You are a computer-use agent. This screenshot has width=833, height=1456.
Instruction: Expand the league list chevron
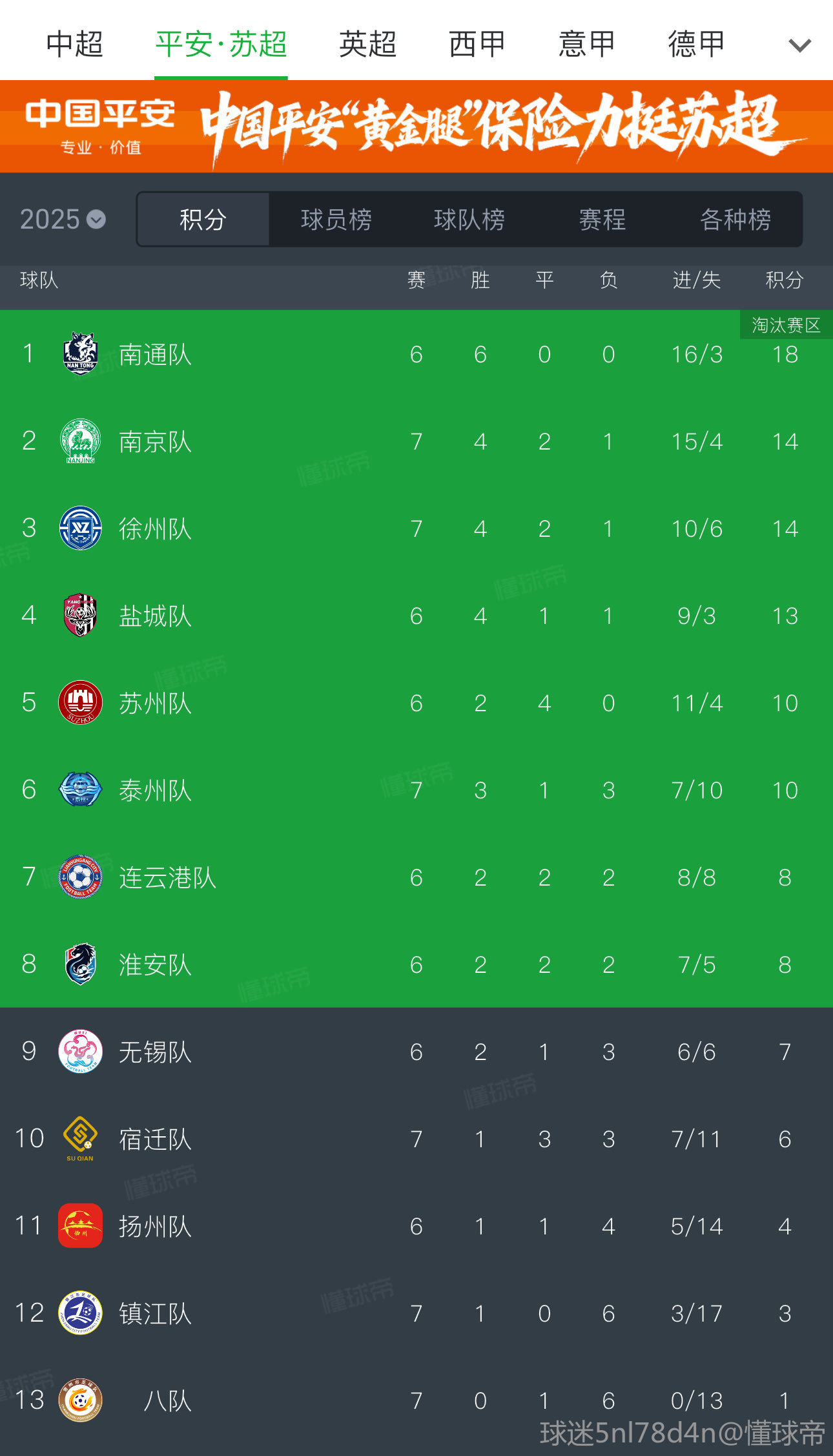(x=799, y=45)
